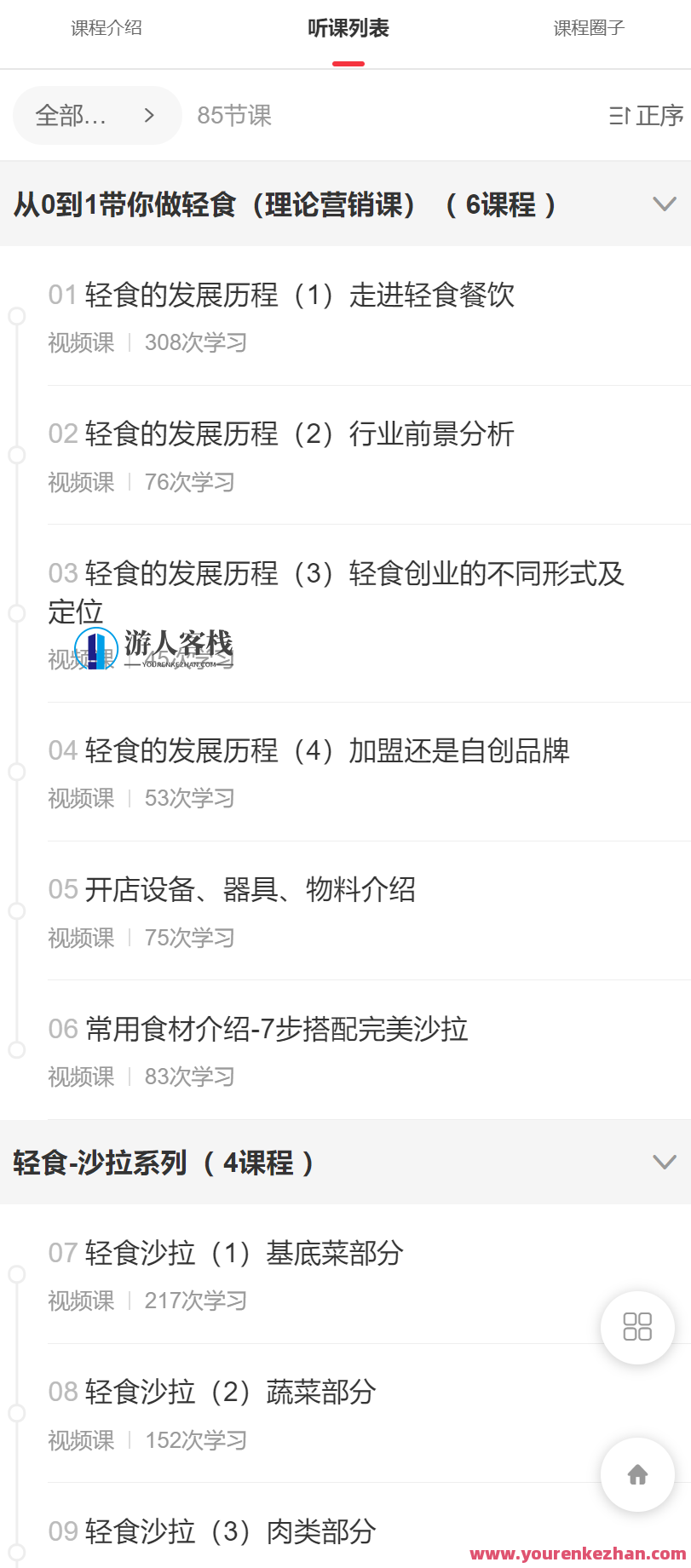
Task: Open the 课程圈子 tab
Action: point(588,28)
